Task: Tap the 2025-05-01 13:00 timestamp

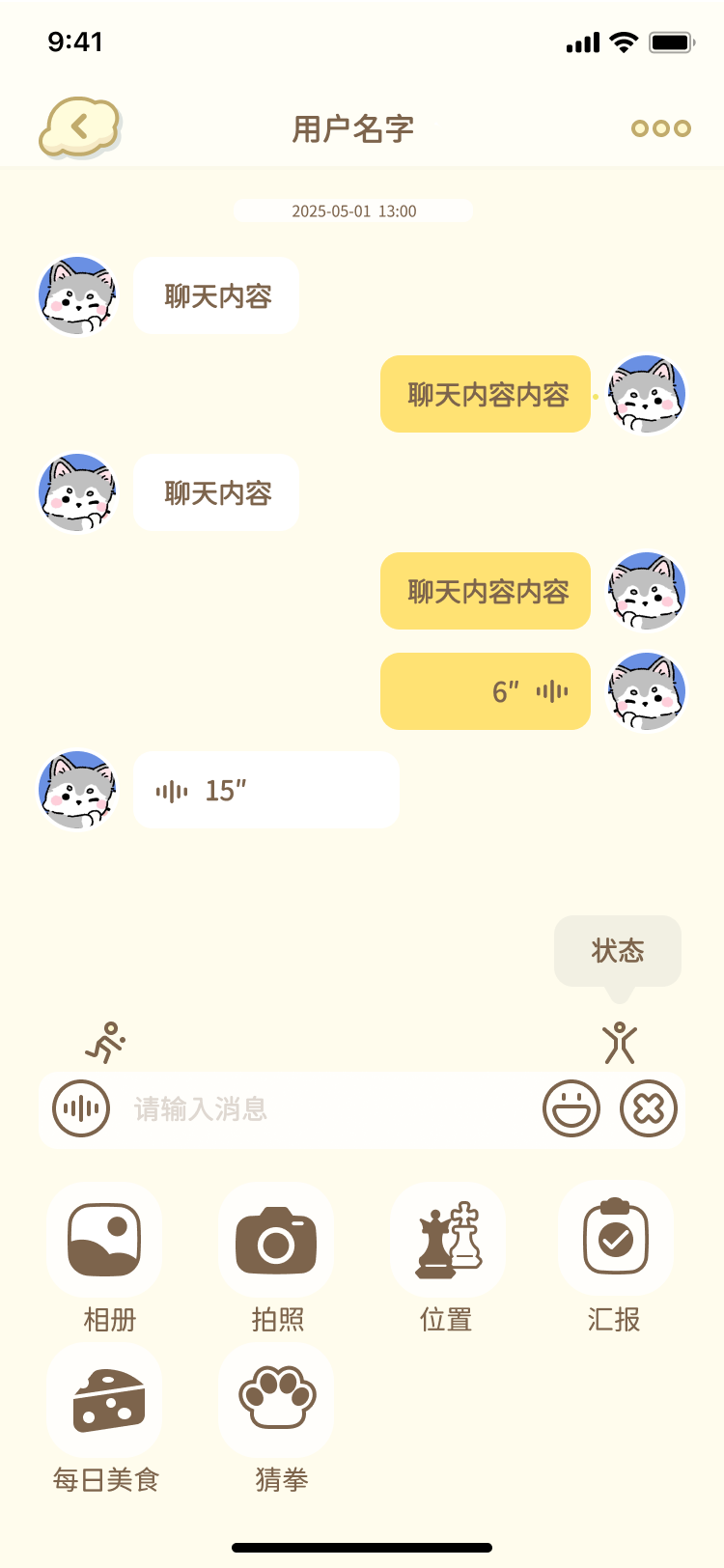Action: coord(352,211)
